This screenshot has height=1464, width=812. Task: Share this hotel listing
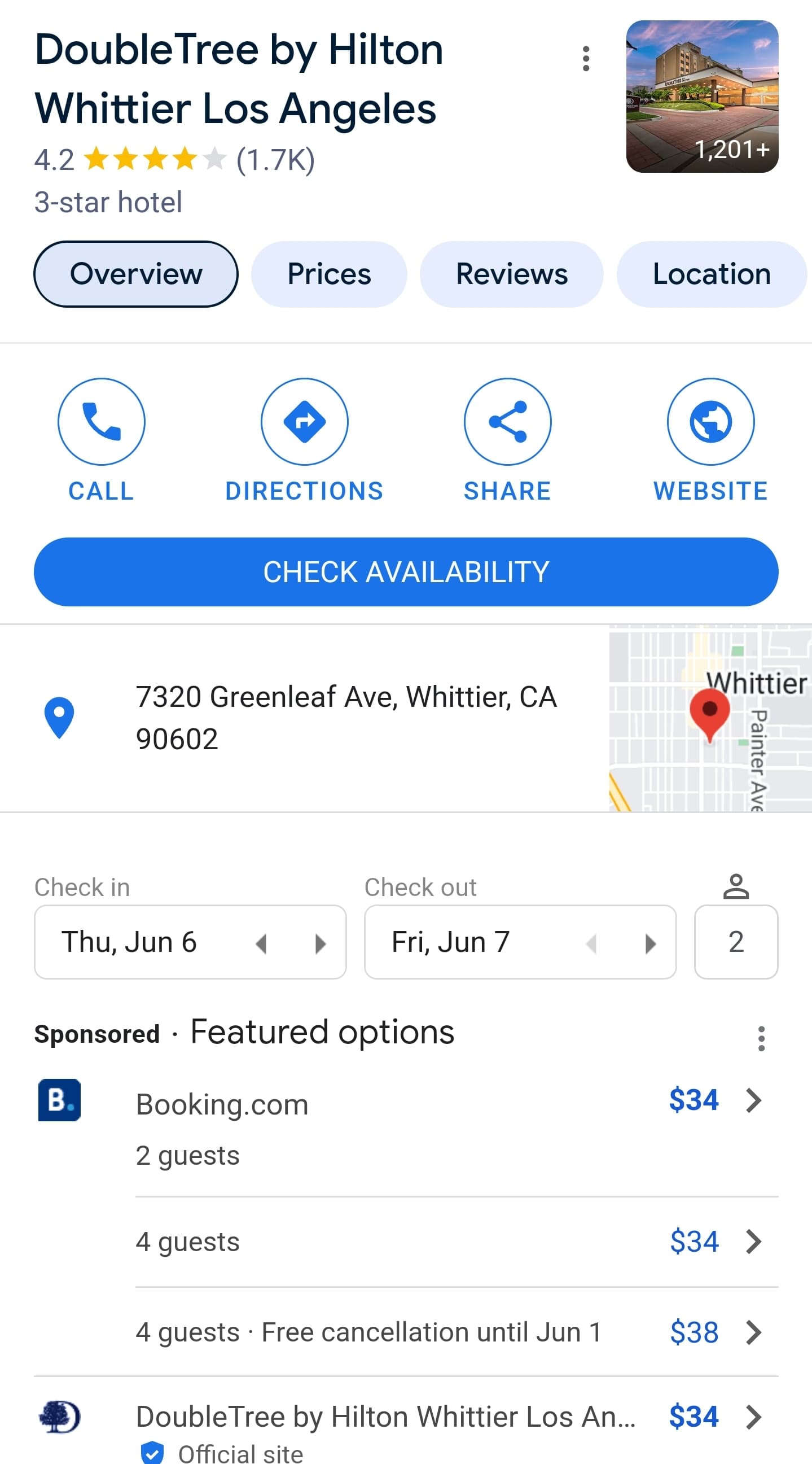click(507, 422)
